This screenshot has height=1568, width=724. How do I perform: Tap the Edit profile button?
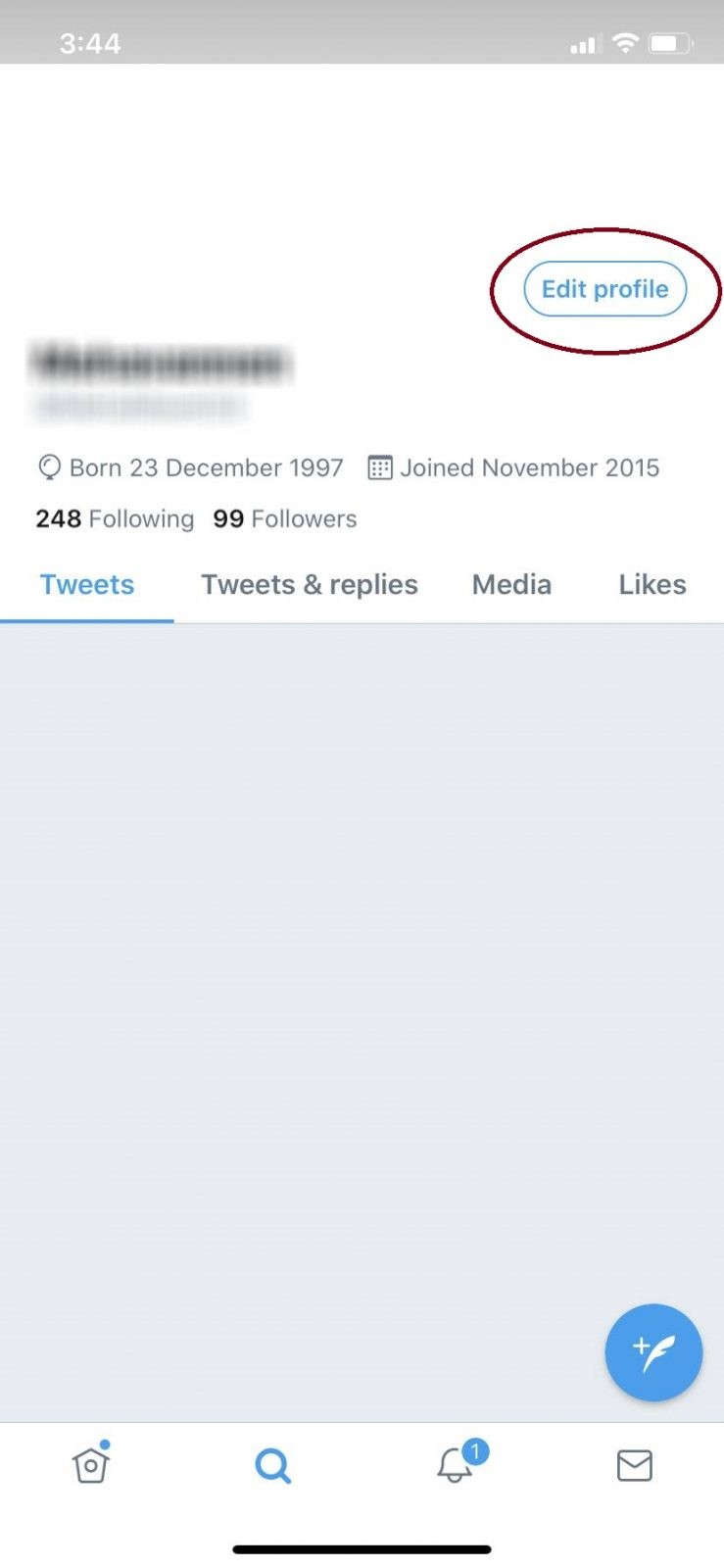tap(604, 289)
